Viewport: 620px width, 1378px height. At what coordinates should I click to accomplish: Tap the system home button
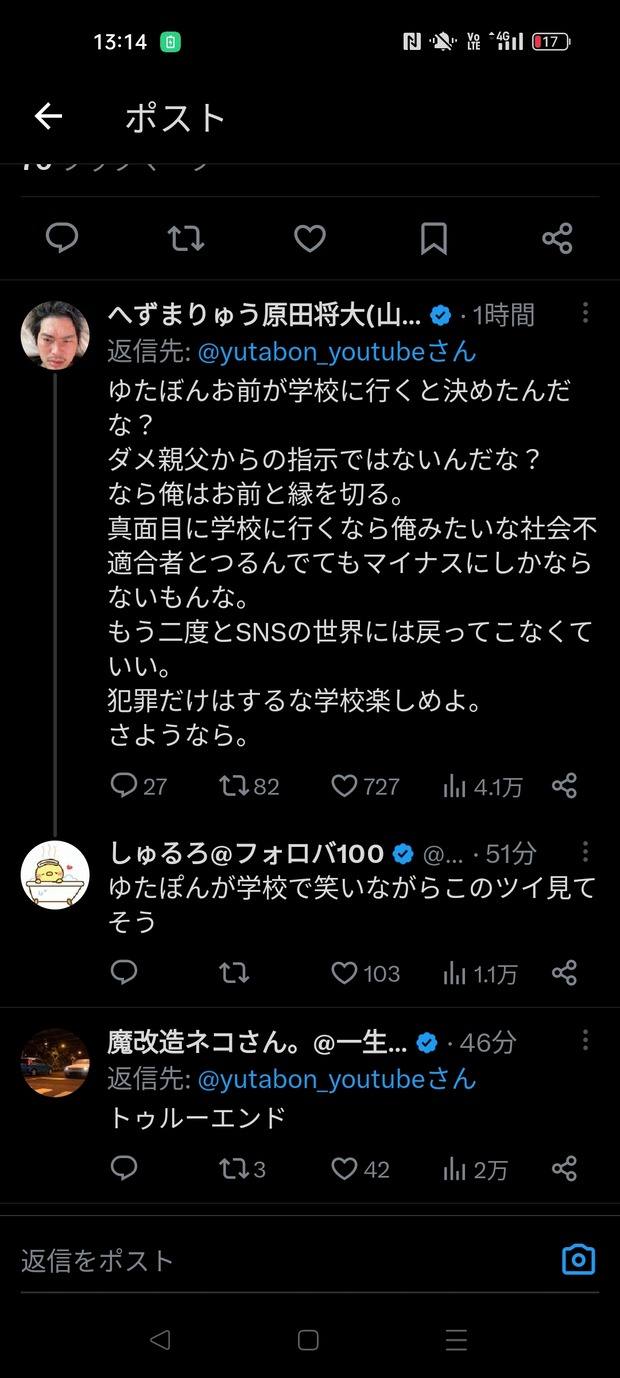(309, 1340)
